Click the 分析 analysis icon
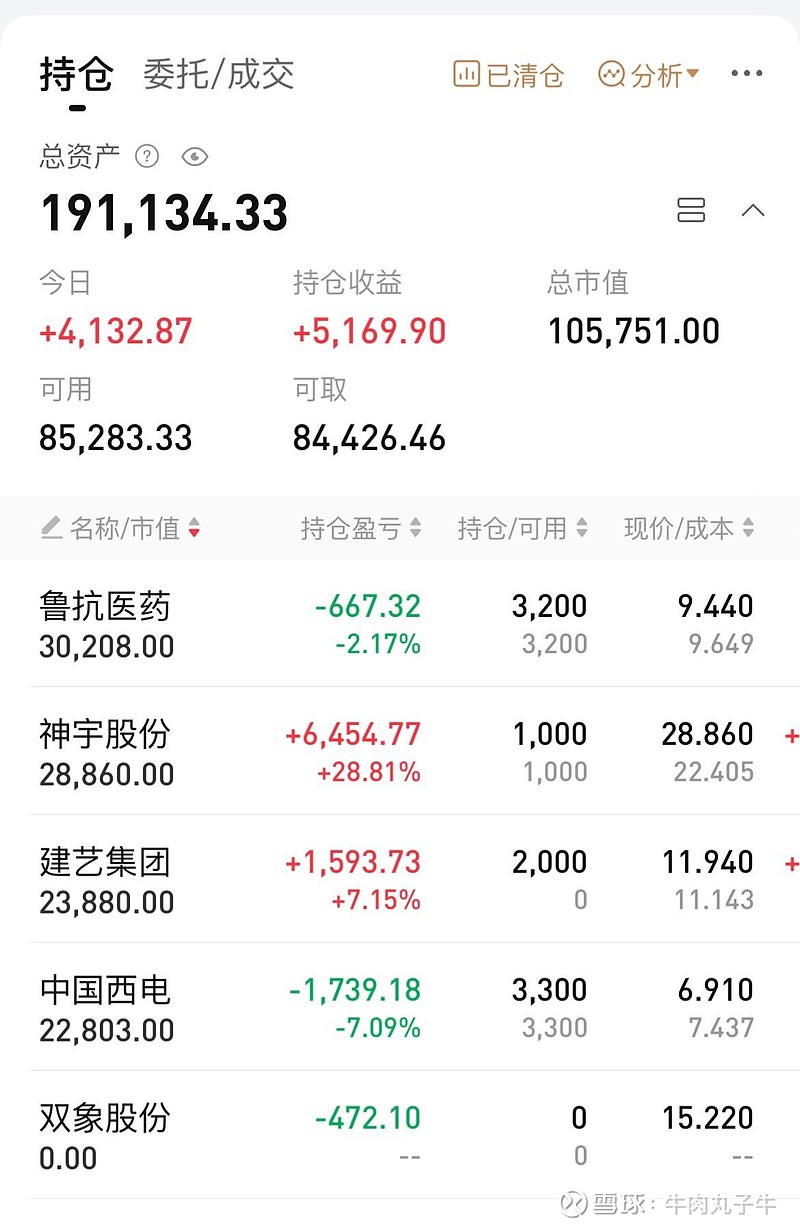Screen dimensions: 800x1229 coord(612,74)
